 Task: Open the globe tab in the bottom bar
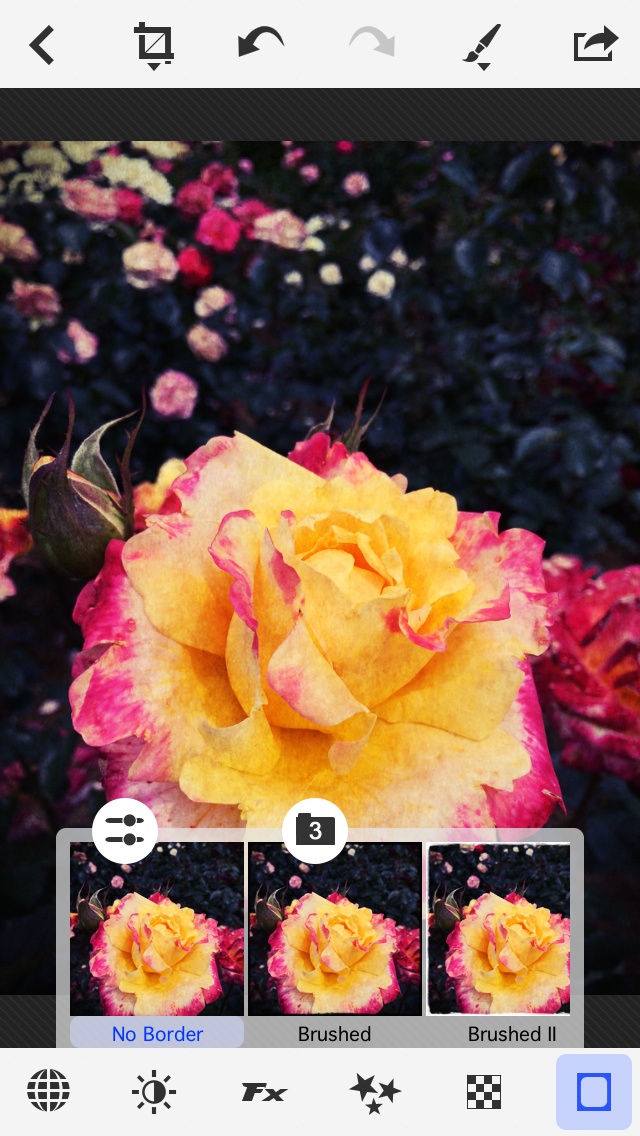[x=48, y=1091]
